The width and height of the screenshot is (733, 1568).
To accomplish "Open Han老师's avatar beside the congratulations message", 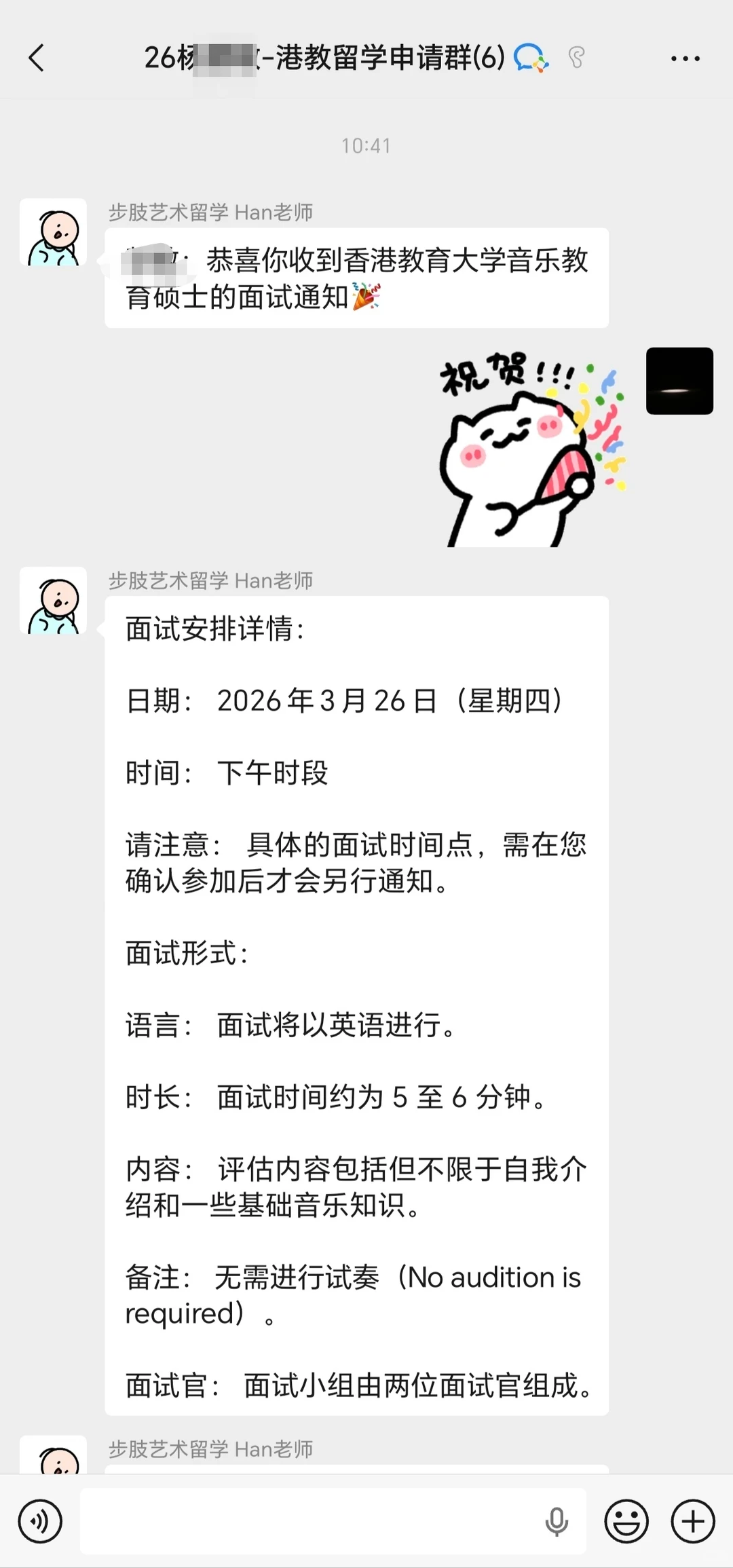I will pos(53,232).
